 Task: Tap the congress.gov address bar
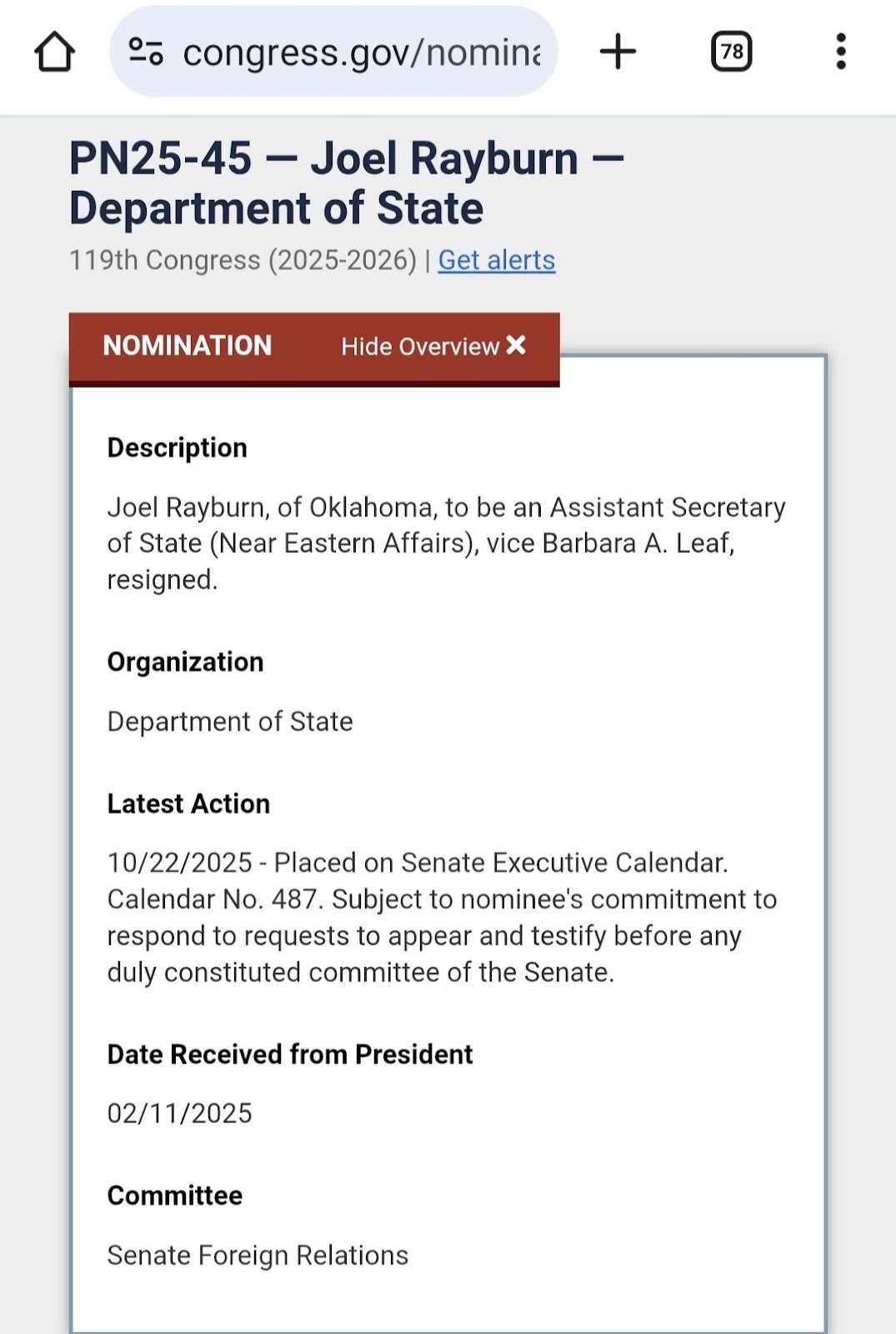(x=360, y=53)
